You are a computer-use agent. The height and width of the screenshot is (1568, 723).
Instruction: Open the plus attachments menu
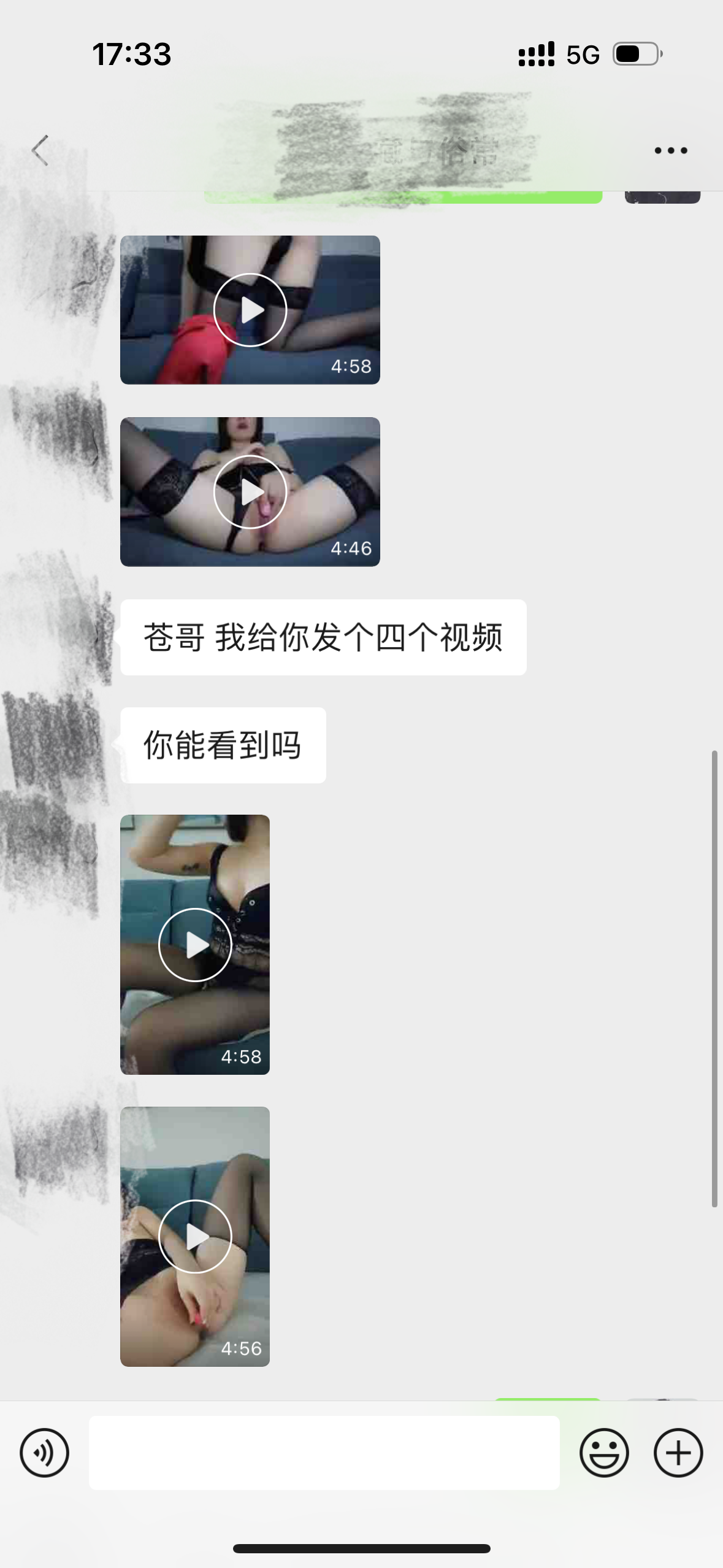point(678,1453)
